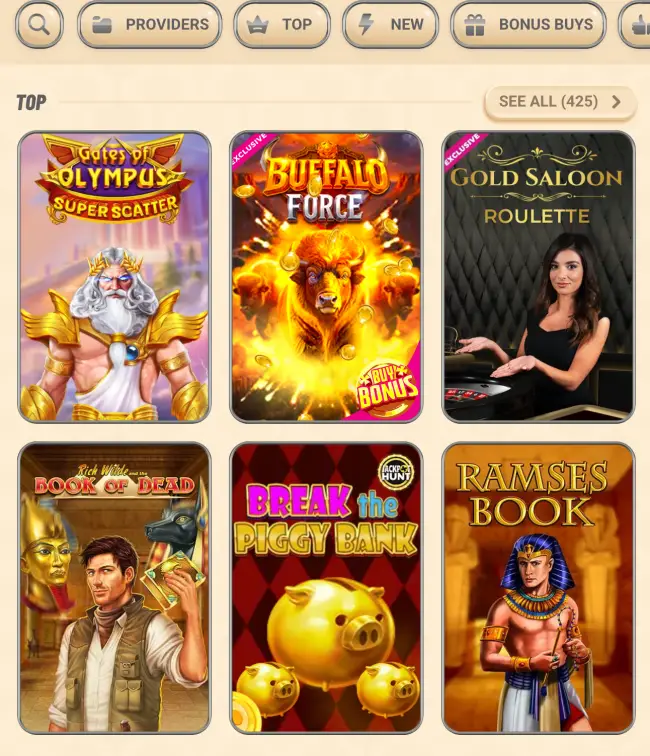Switch to the New games category
Screen dimensions: 650x756
(391, 25)
